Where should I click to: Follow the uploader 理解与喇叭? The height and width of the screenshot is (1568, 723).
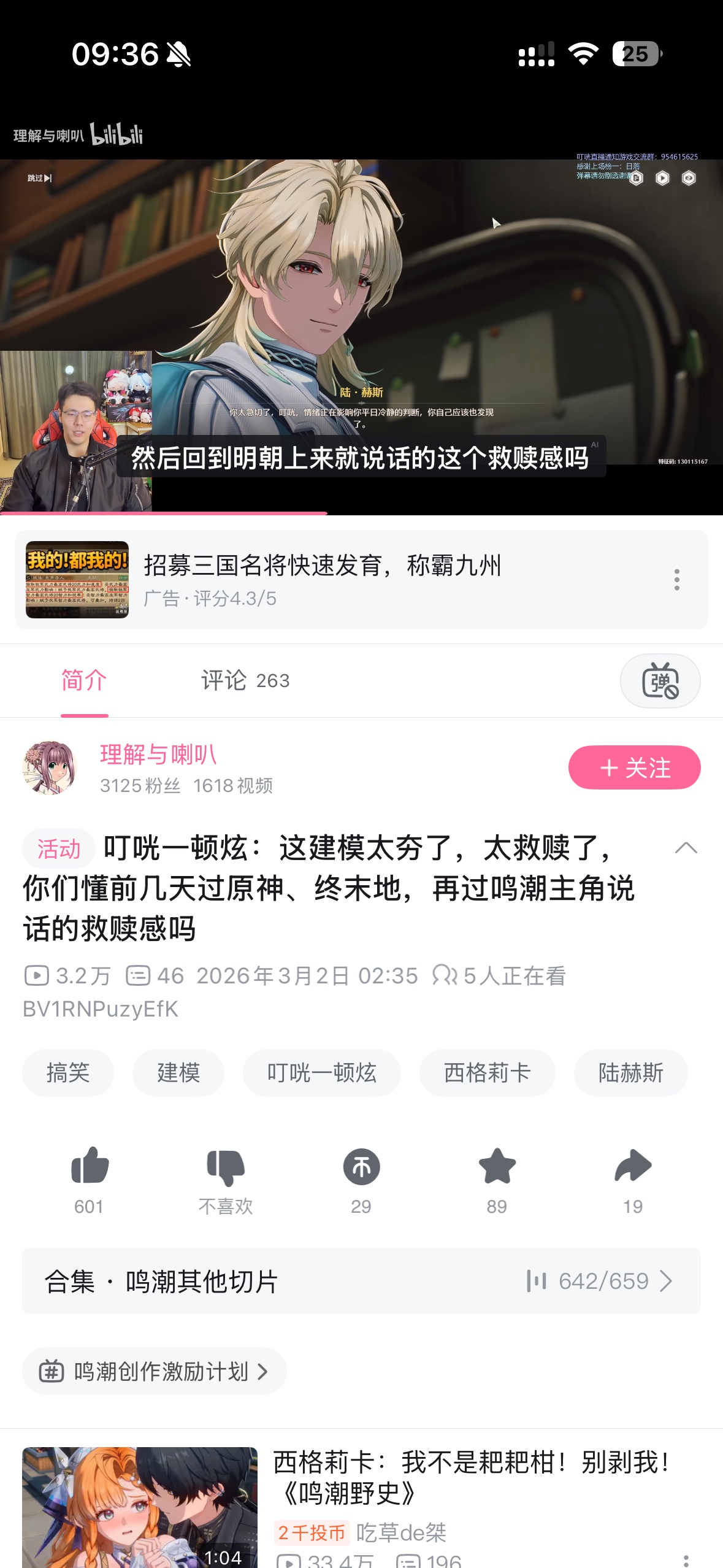(634, 767)
